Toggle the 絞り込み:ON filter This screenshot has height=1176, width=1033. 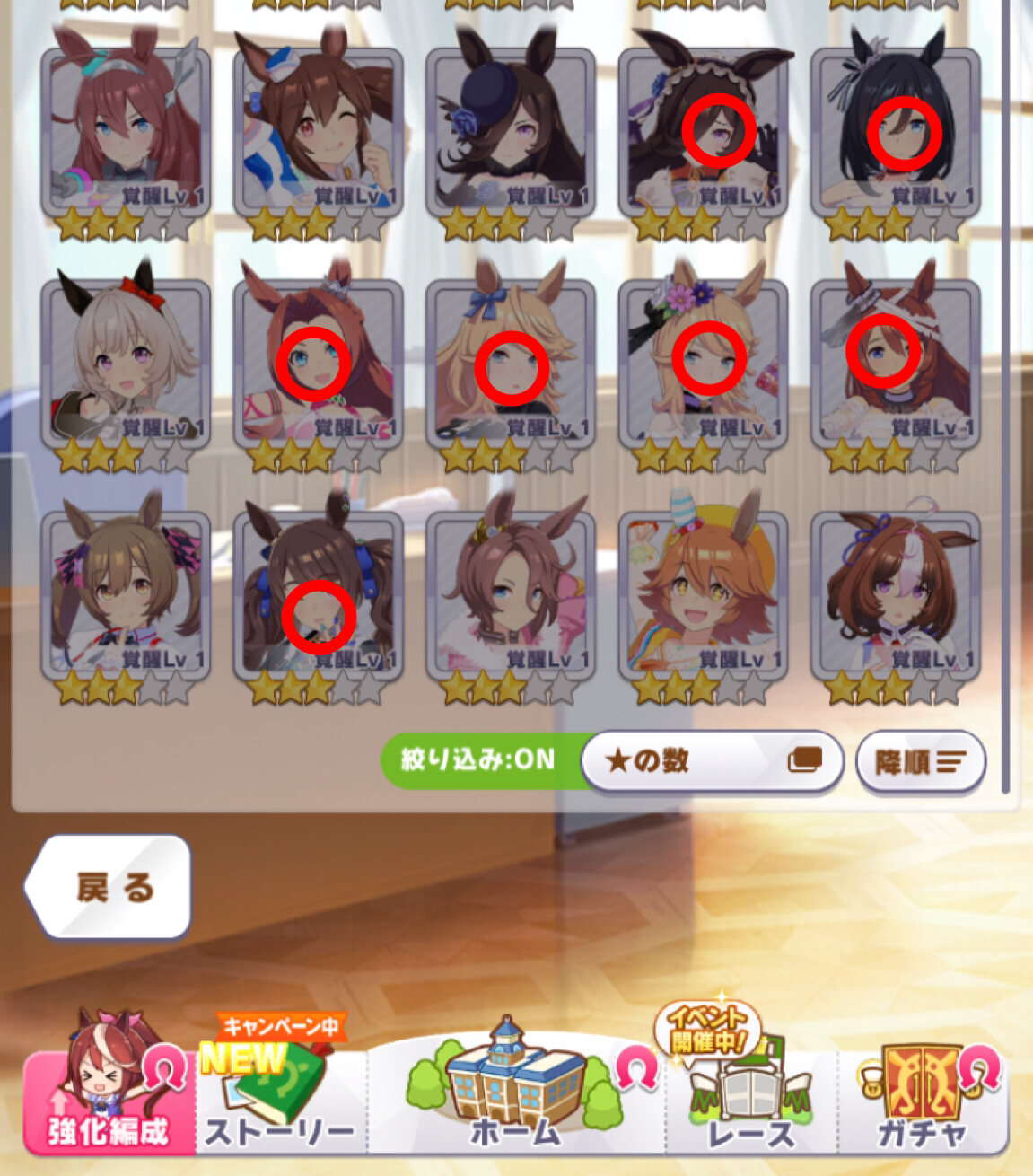(x=477, y=760)
